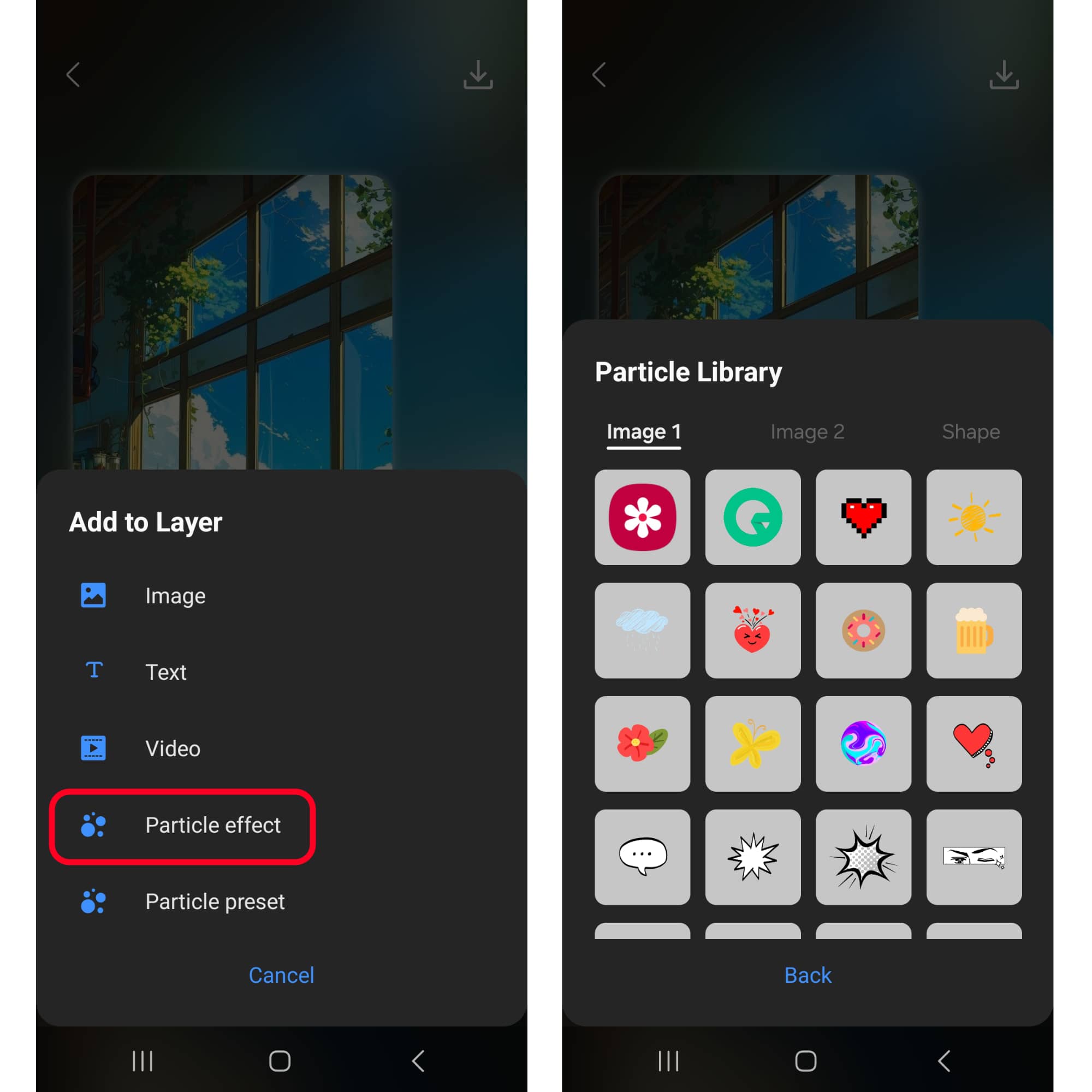
Task: Pick the pixel heart particle
Action: click(x=863, y=517)
